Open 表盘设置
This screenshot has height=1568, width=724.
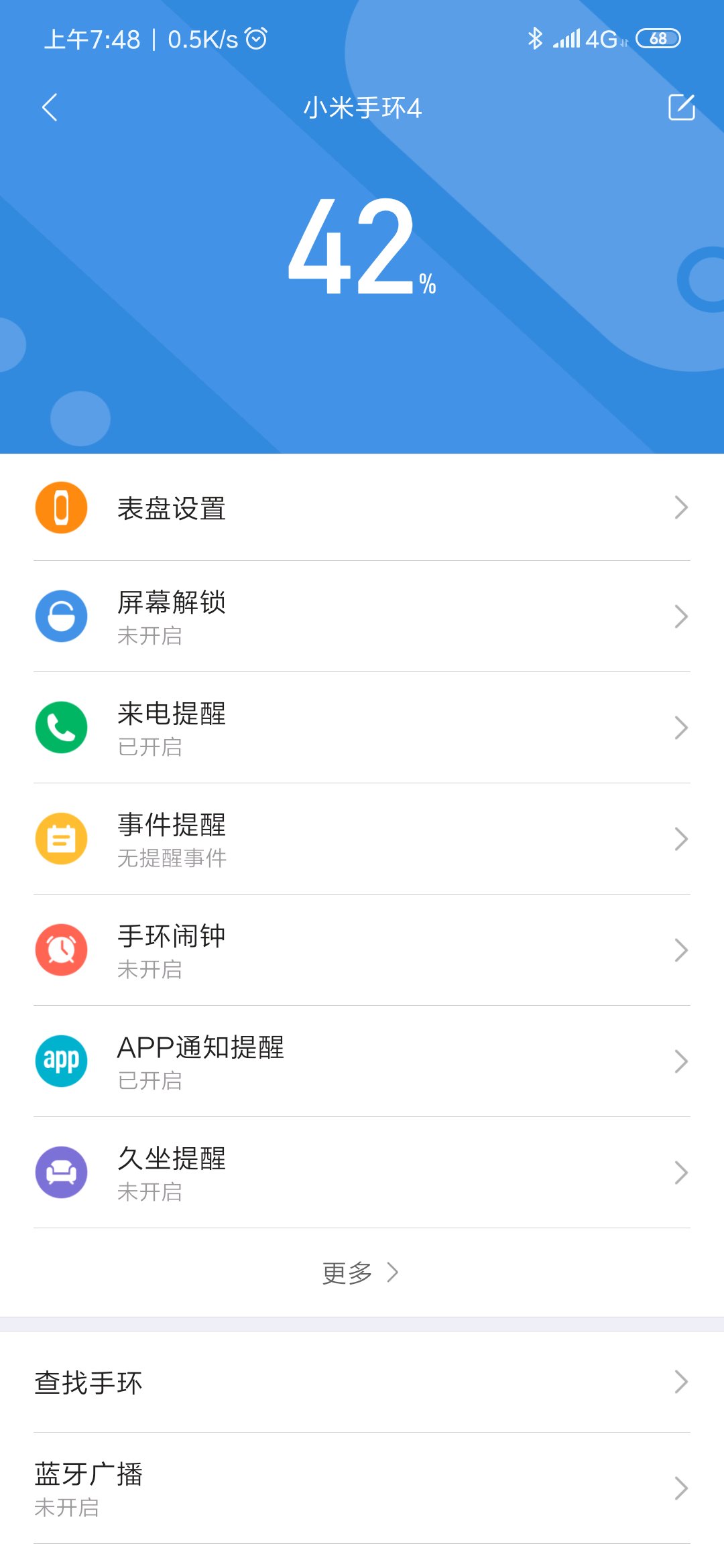tap(362, 508)
